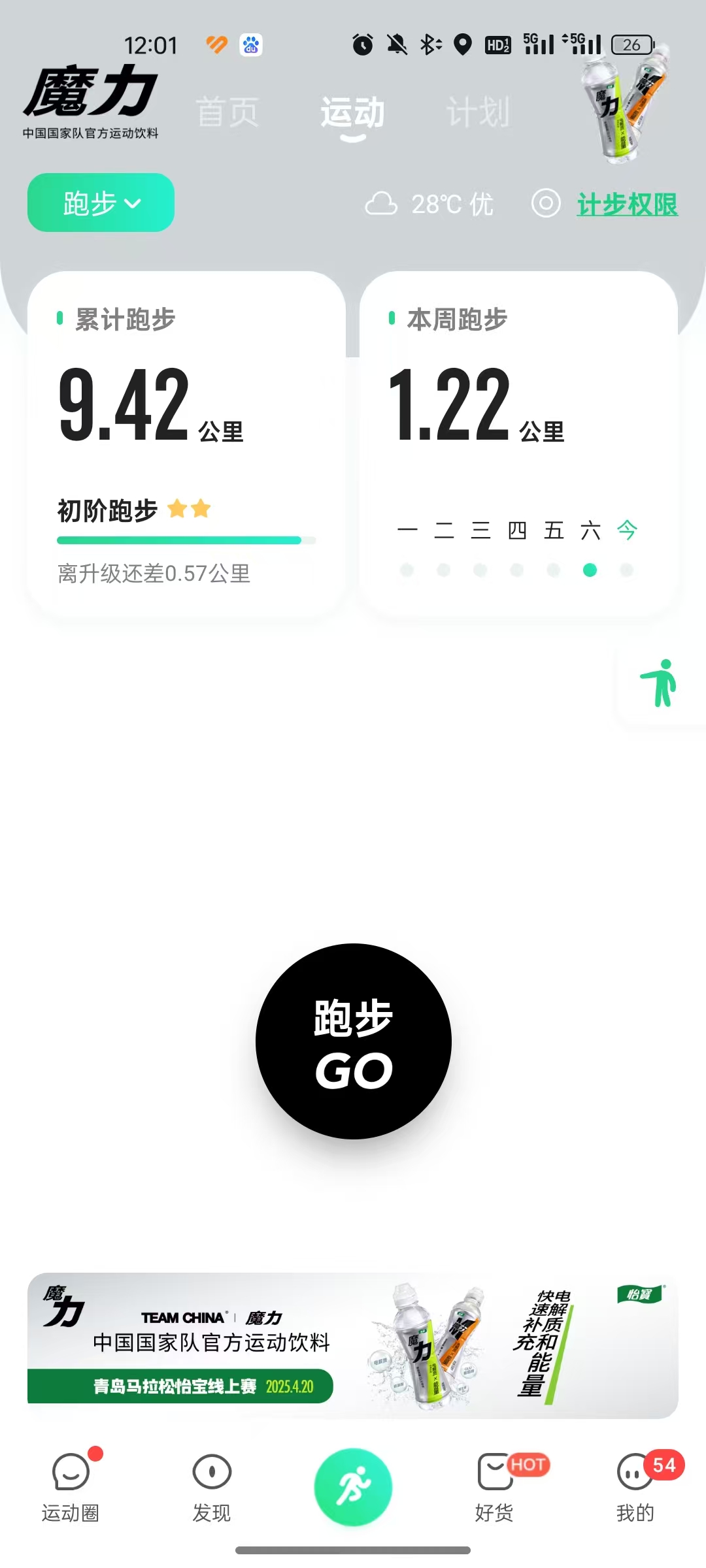Open the 计步权限 link
The image size is (706, 1568).
pyautogui.click(x=627, y=204)
